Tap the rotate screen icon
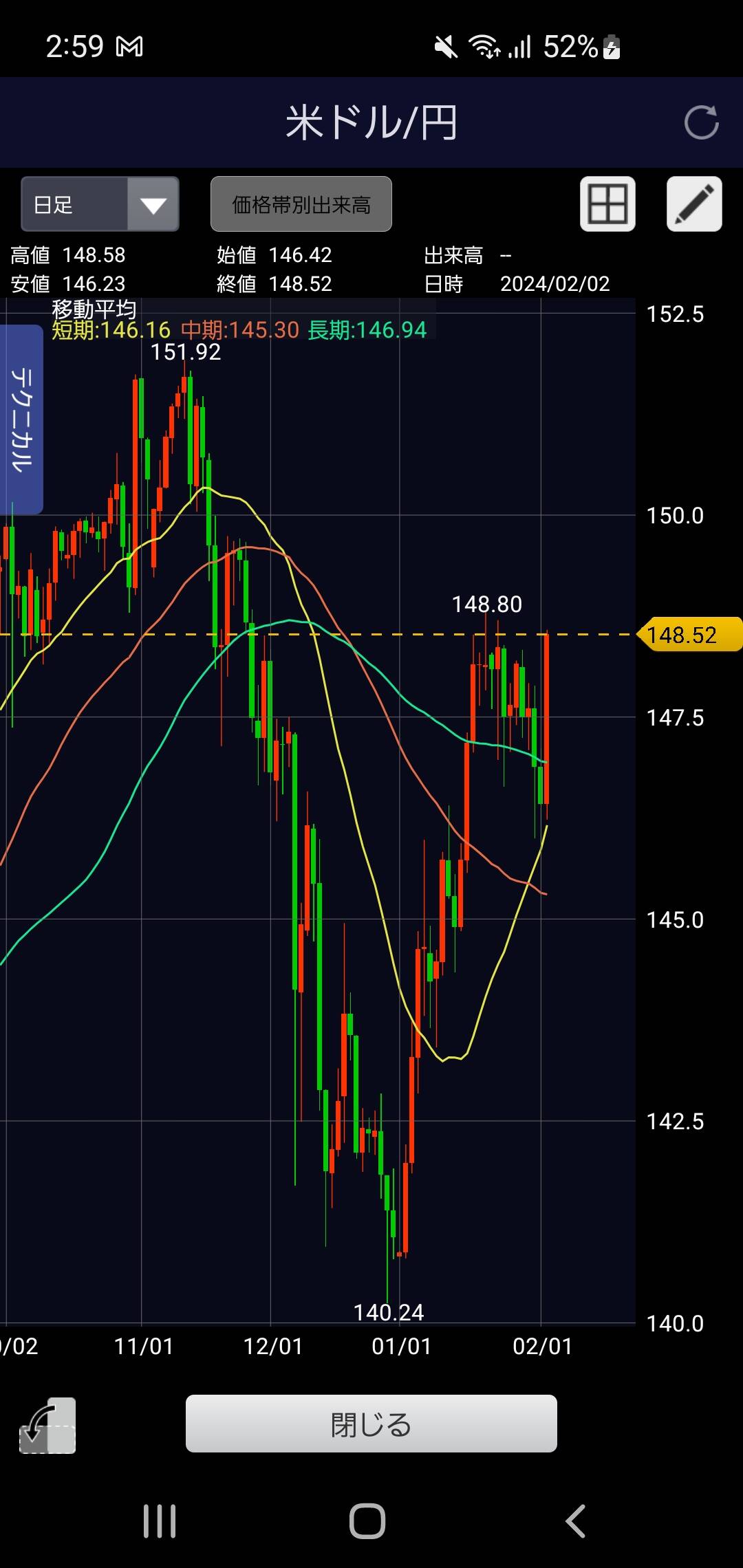The width and height of the screenshot is (743, 1568). click(47, 1425)
